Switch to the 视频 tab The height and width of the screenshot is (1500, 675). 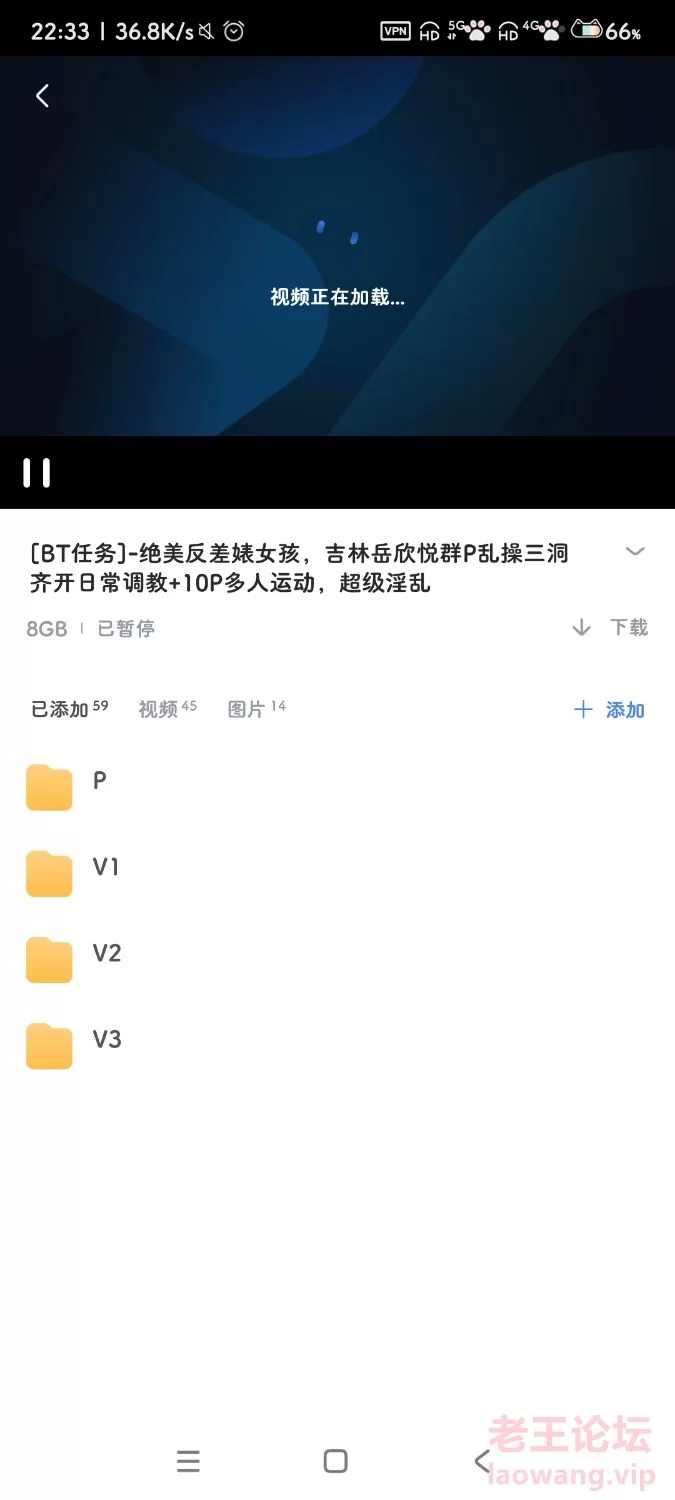(x=167, y=709)
